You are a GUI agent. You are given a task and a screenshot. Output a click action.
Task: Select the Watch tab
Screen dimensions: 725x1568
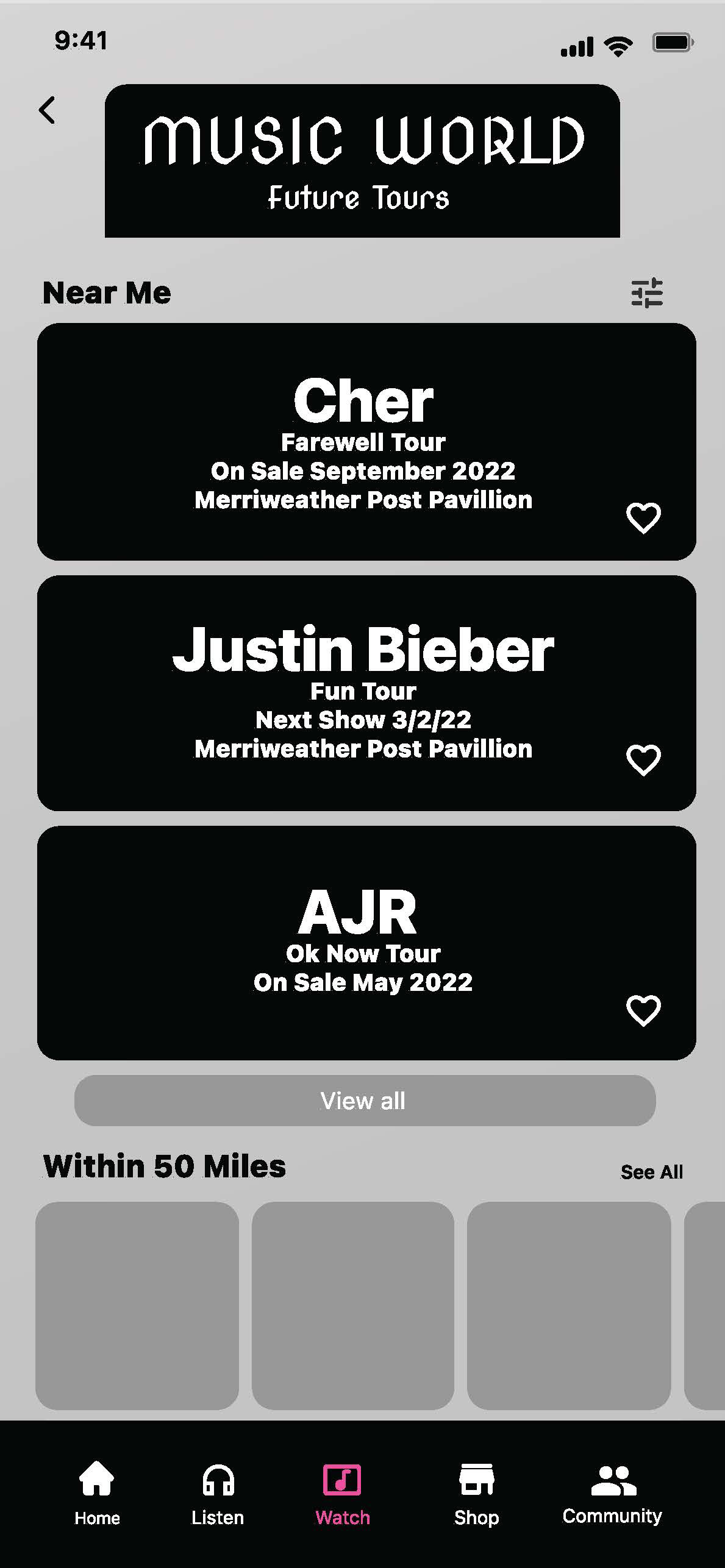342,1493
